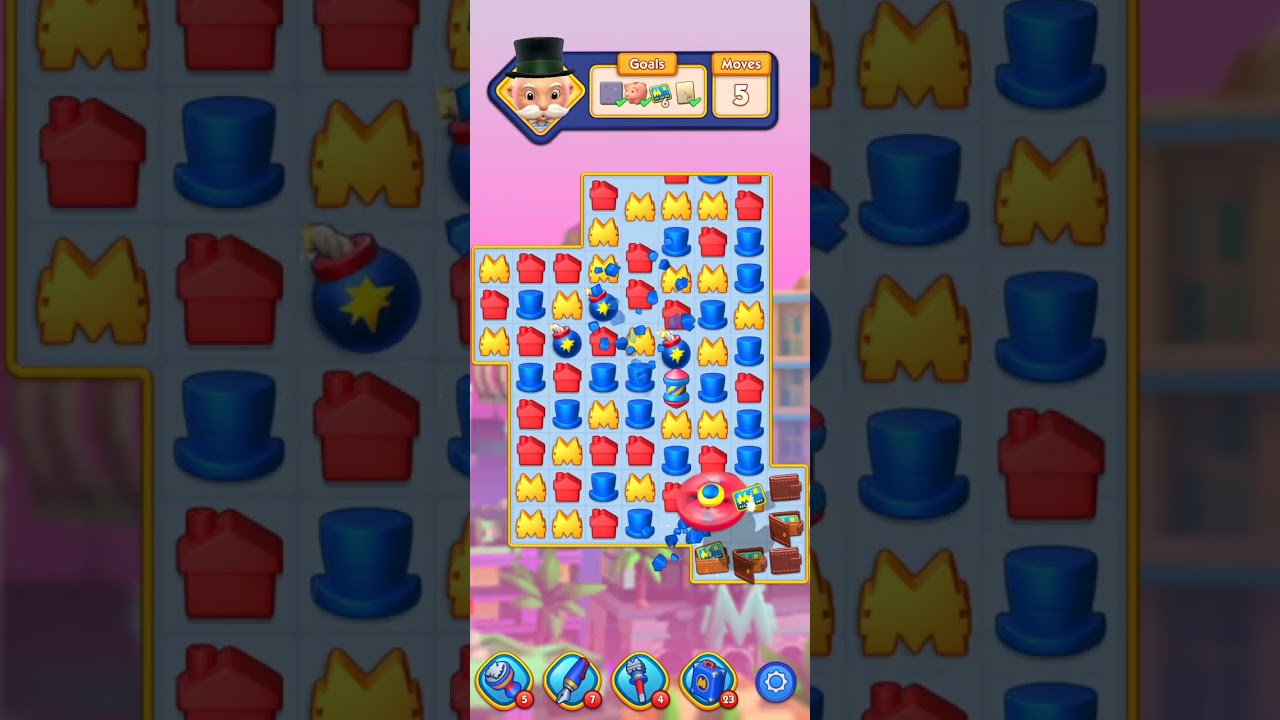The width and height of the screenshot is (1280, 720).
Task: Open the settings gear
Action: click(776, 682)
